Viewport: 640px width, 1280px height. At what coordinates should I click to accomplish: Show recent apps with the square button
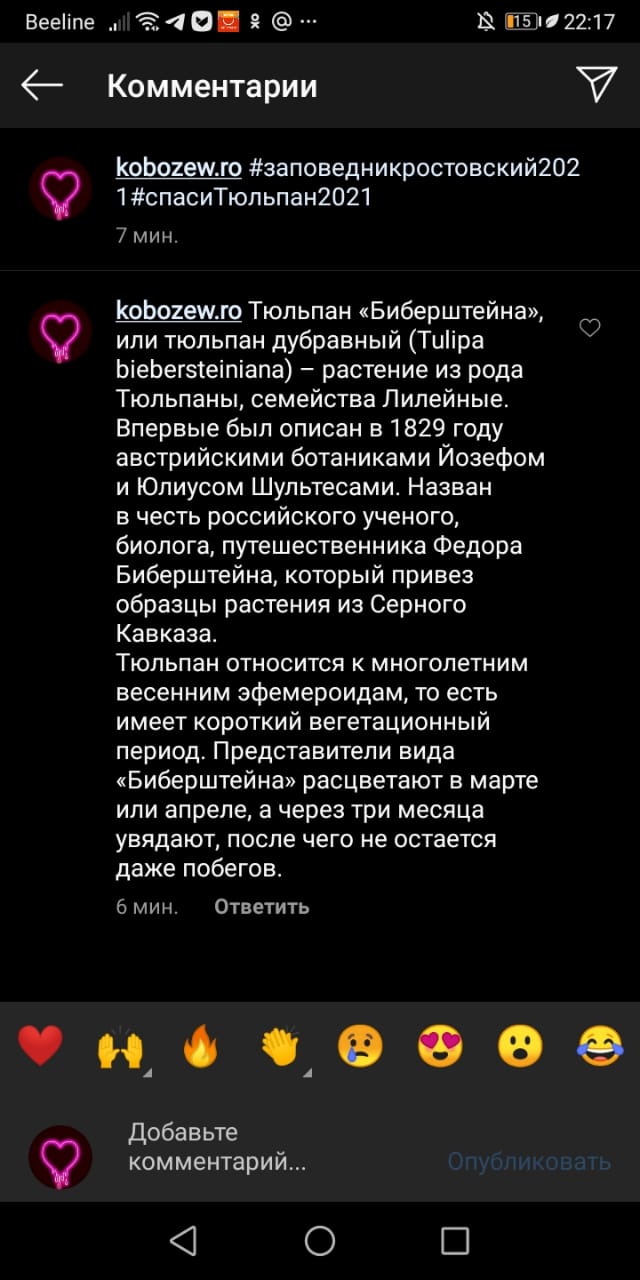[x=455, y=1241]
